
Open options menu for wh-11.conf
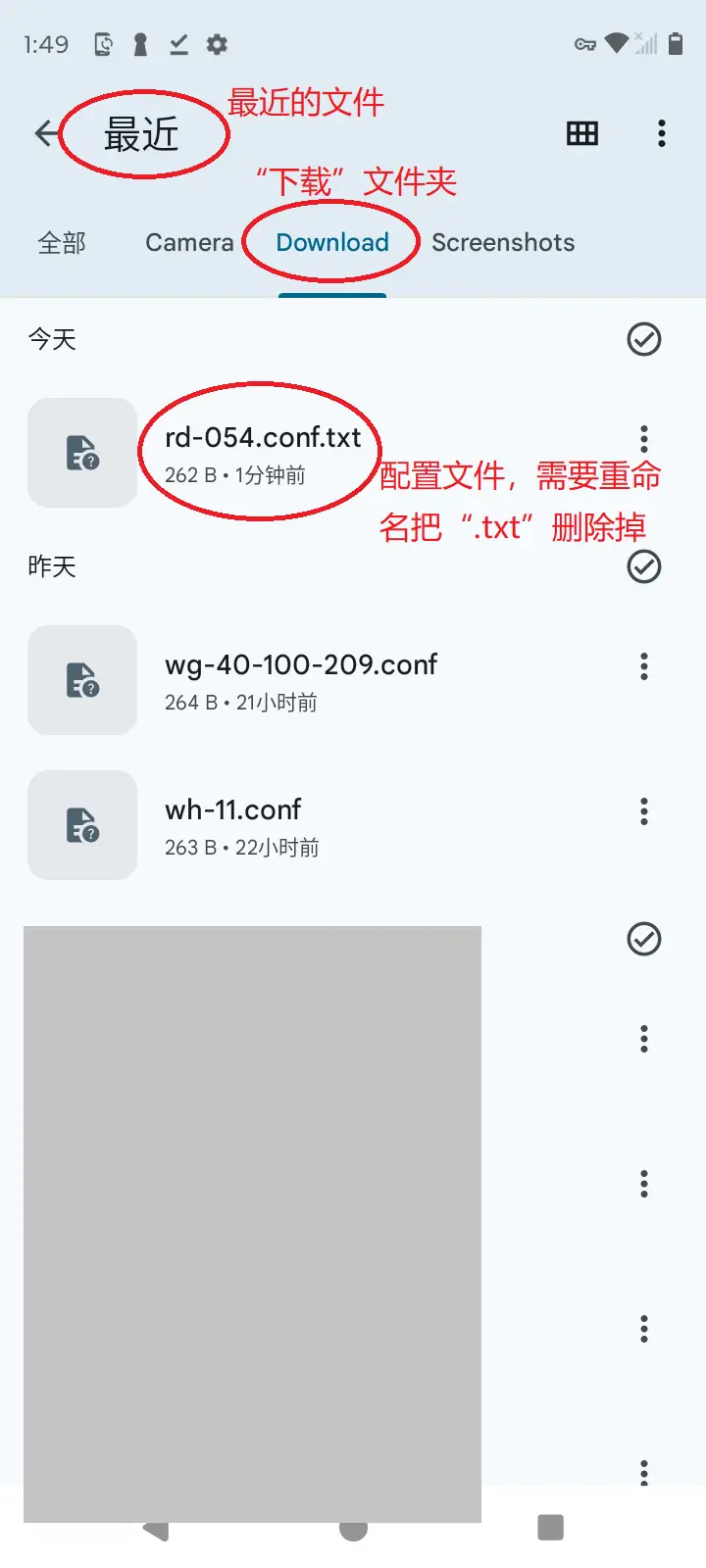coord(643,811)
